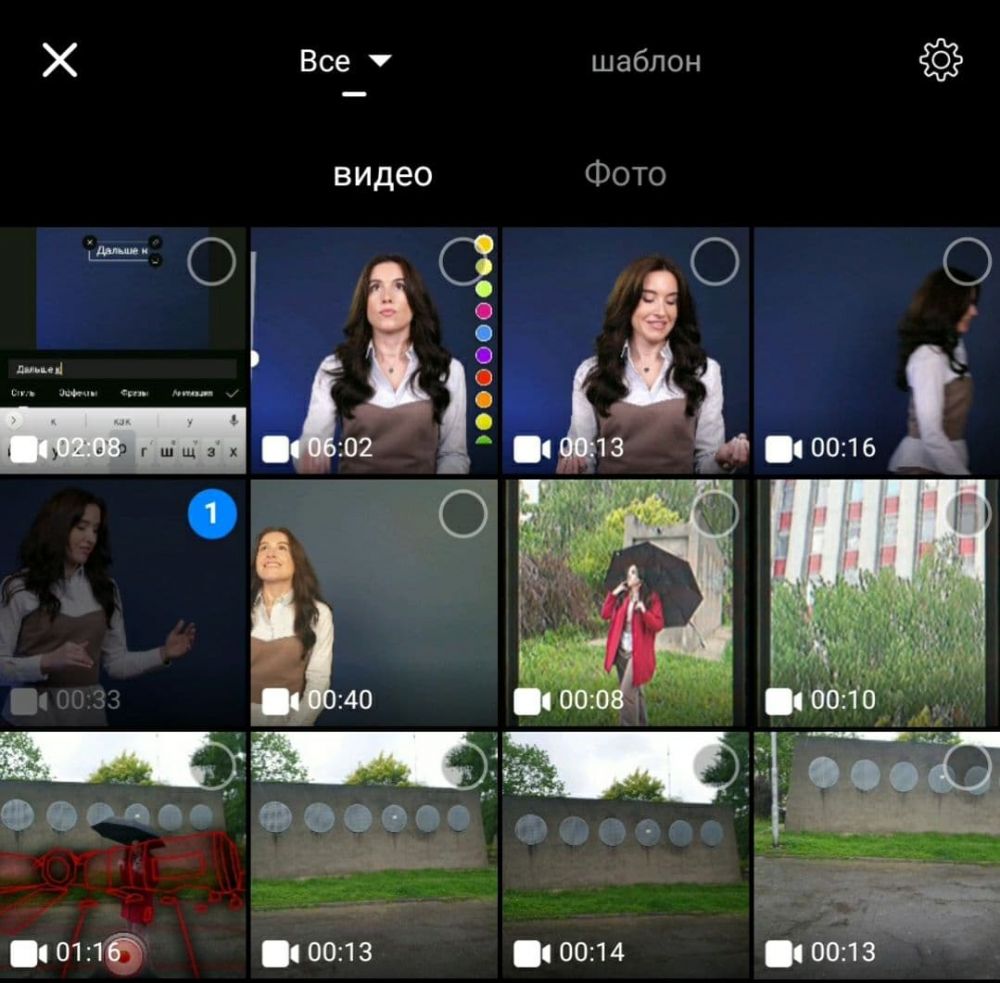This screenshot has width=1000, height=983.
Task: Switch to the шаблон tab
Action: pyautogui.click(x=645, y=61)
